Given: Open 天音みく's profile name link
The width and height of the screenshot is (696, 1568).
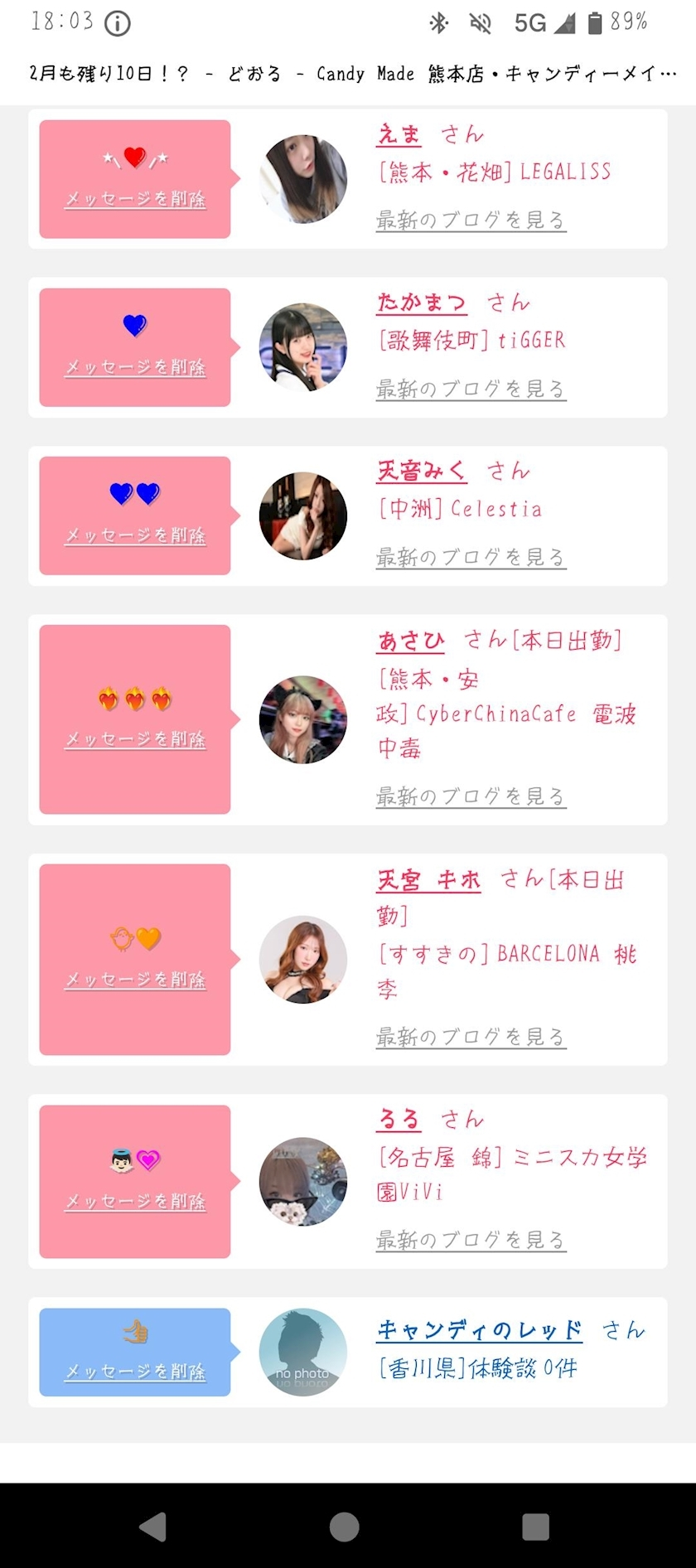Looking at the screenshot, I should click(x=422, y=472).
